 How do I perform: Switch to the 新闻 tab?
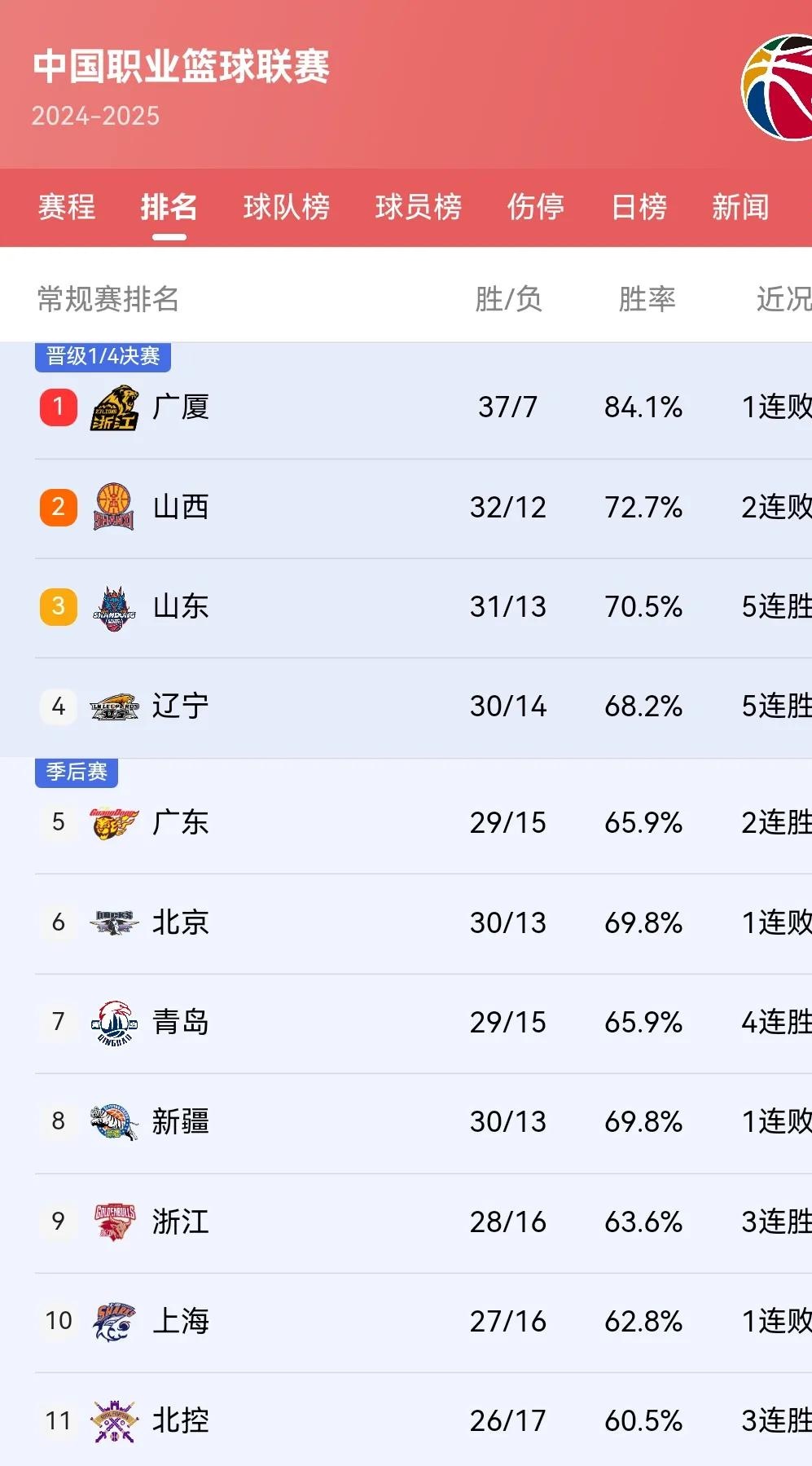click(740, 209)
